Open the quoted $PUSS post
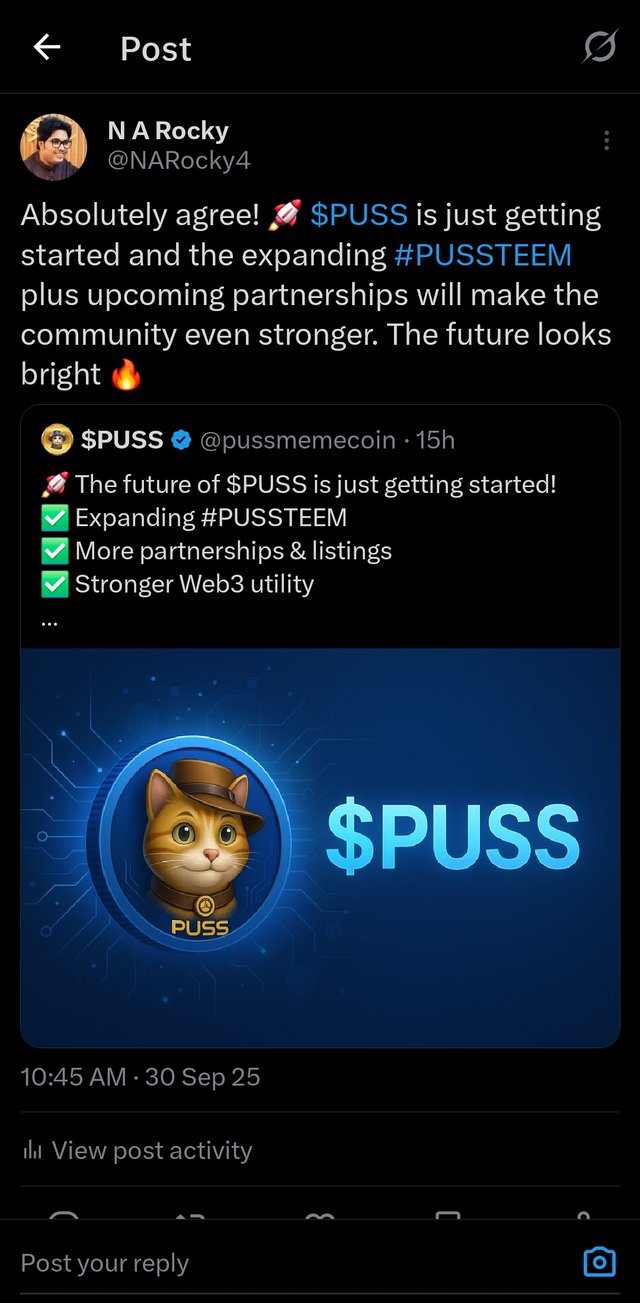 pyautogui.click(x=320, y=530)
